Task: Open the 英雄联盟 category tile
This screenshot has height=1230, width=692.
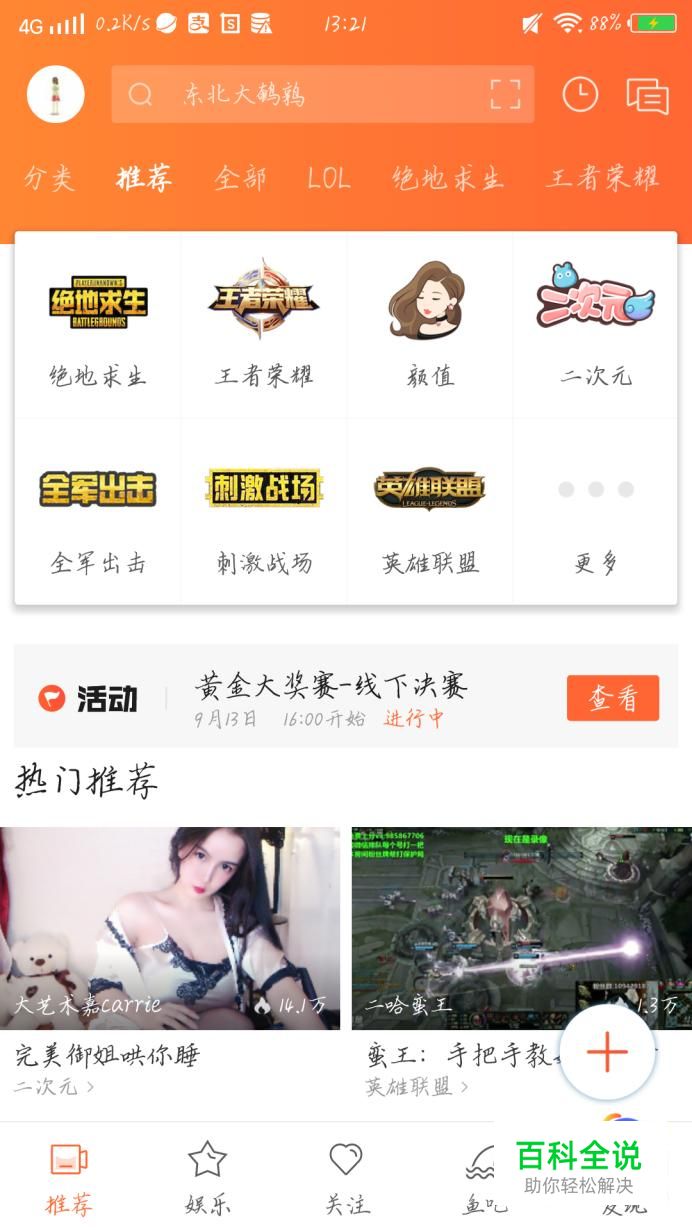Action: [x=430, y=512]
